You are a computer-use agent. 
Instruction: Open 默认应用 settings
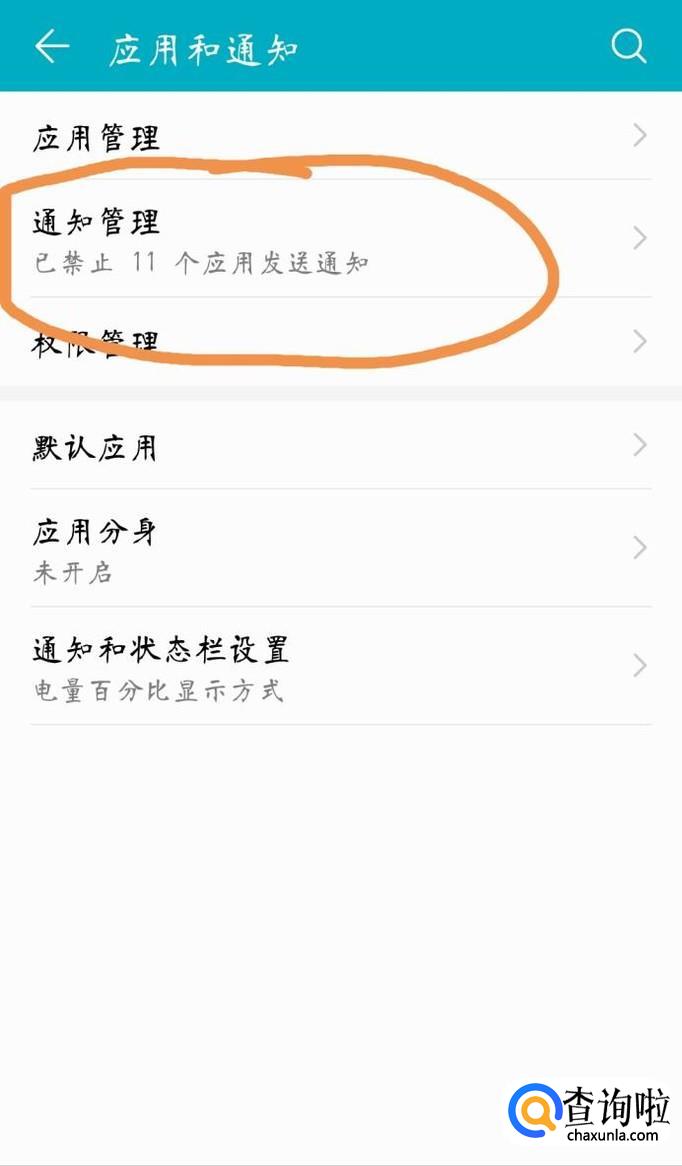tap(340, 447)
